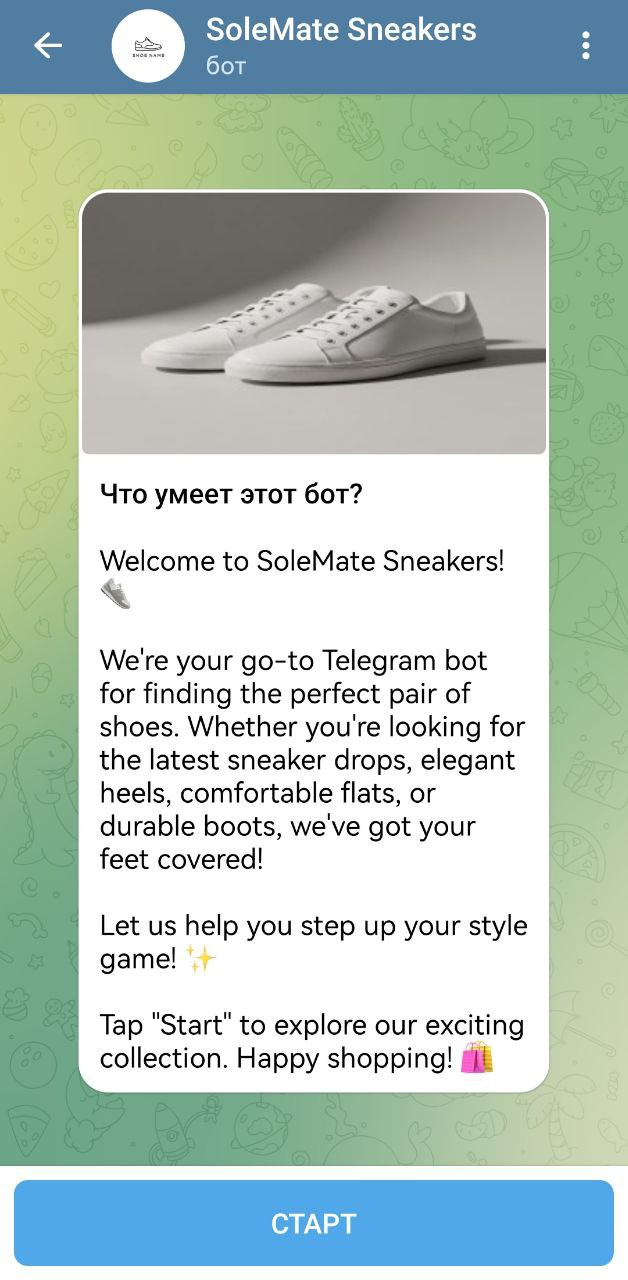Open the three-dot overflow menu
The width and height of the screenshot is (628, 1280).
[585, 46]
